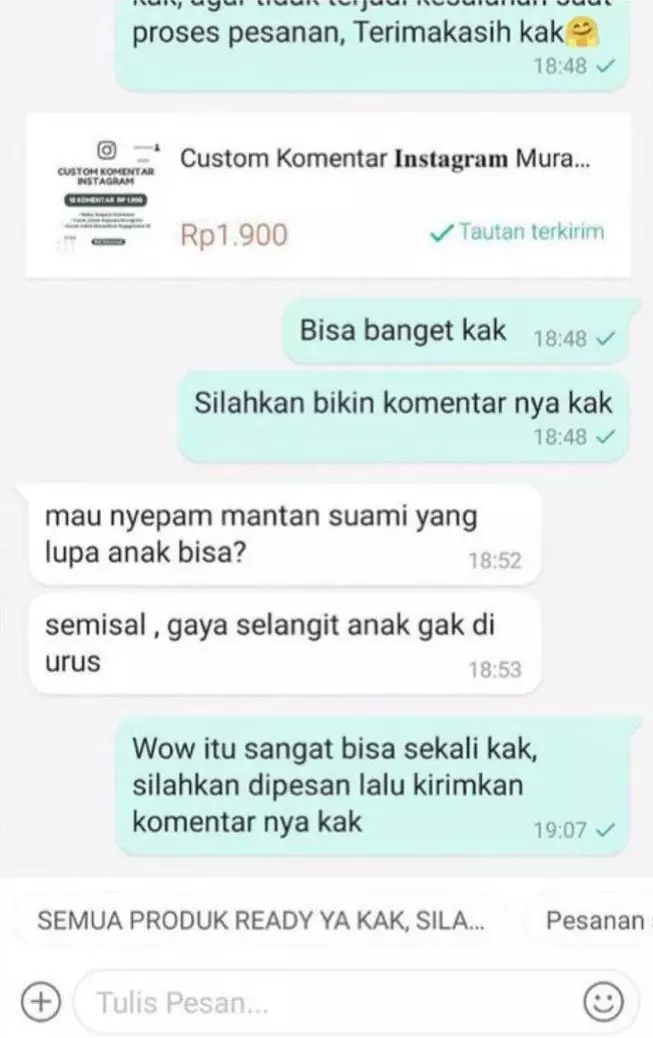Image resolution: width=653 pixels, height=1038 pixels.
Task: Tap the plus attachment icon
Action: point(41,1000)
